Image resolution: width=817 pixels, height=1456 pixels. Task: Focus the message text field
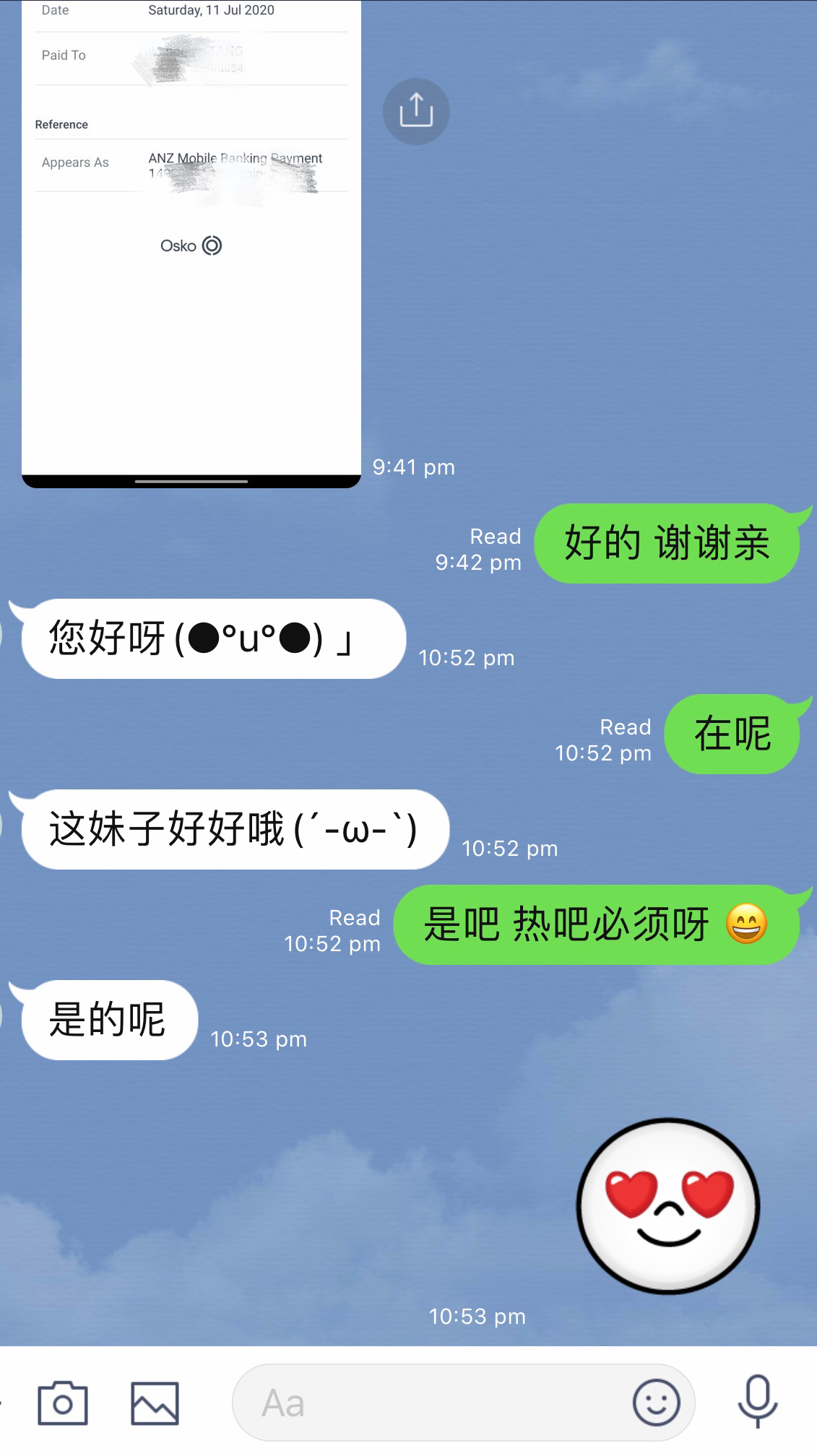click(433, 1403)
